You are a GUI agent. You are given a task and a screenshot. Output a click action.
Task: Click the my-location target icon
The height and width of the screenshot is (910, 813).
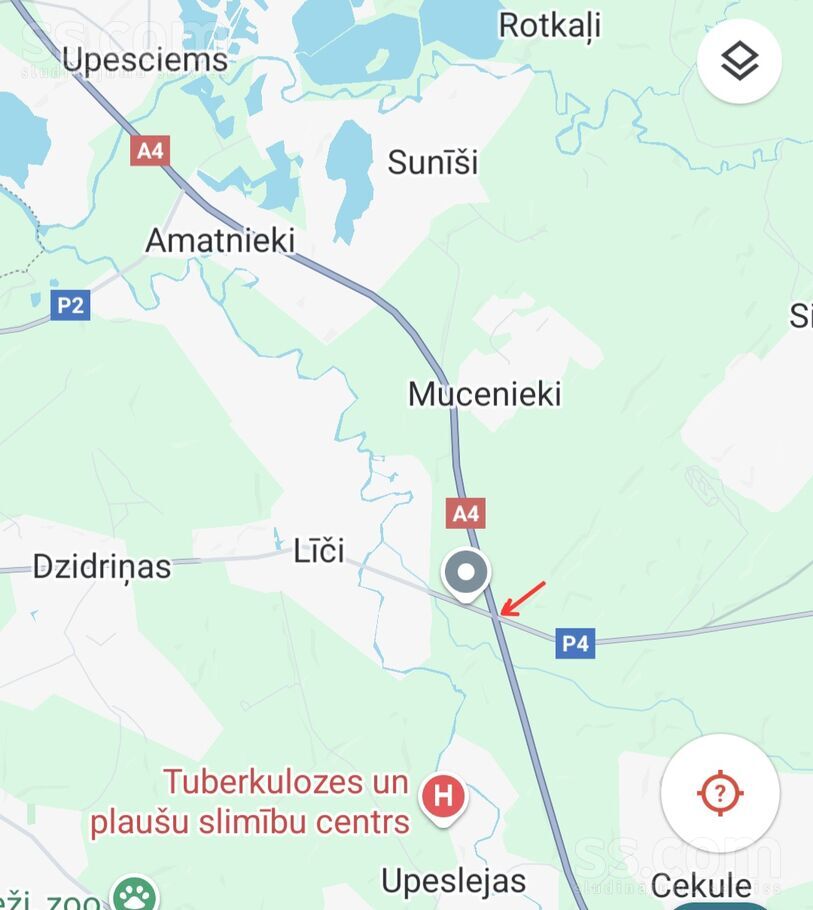(x=720, y=792)
